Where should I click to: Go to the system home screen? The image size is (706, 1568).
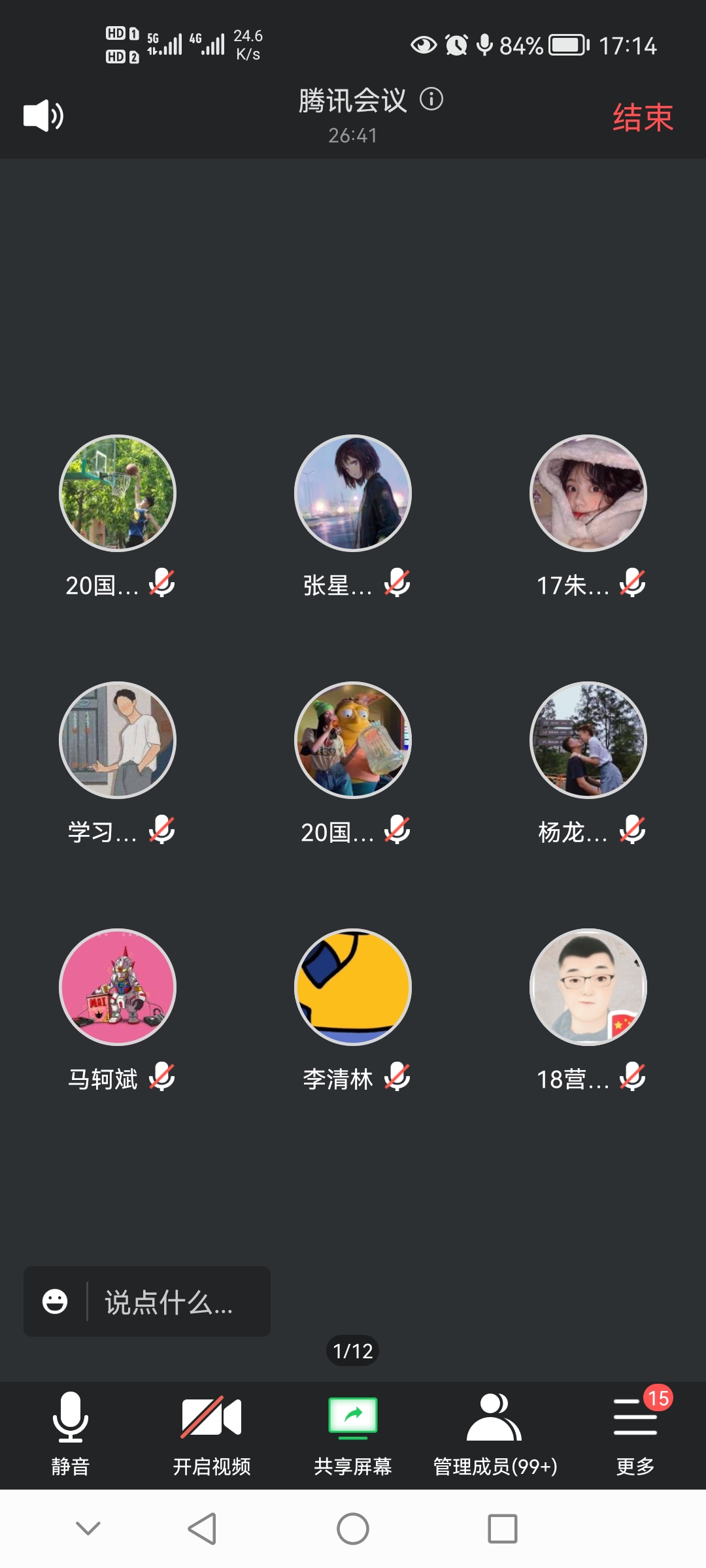pyautogui.click(x=353, y=1529)
